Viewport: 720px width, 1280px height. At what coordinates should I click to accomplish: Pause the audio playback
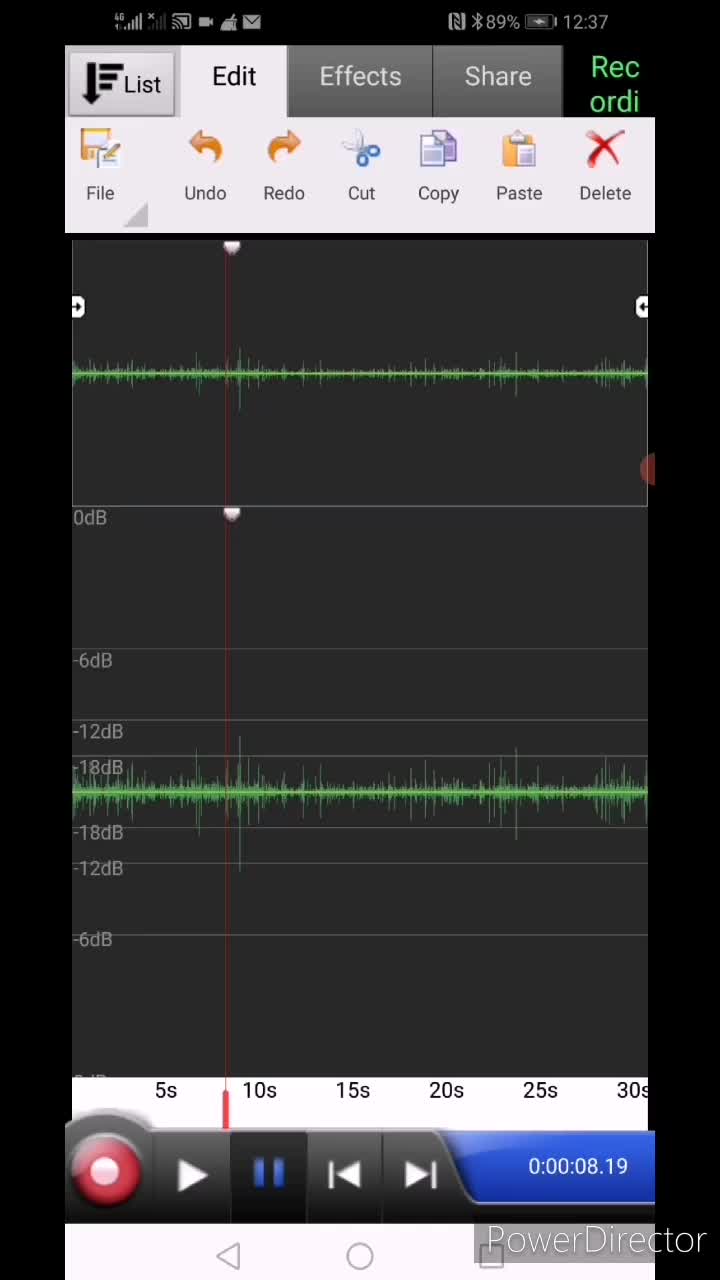[x=268, y=1173]
